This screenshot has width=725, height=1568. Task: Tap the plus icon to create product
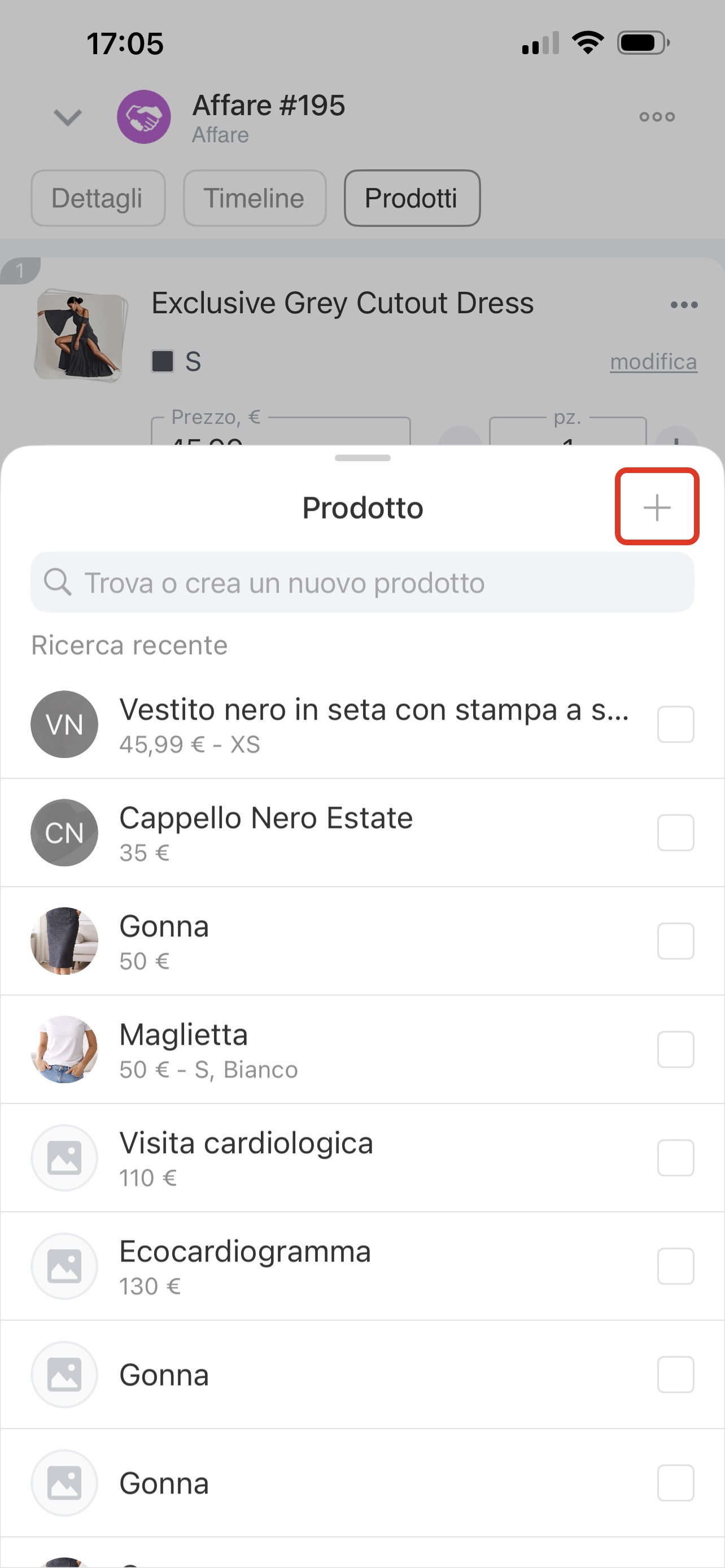[x=656, y=506]
